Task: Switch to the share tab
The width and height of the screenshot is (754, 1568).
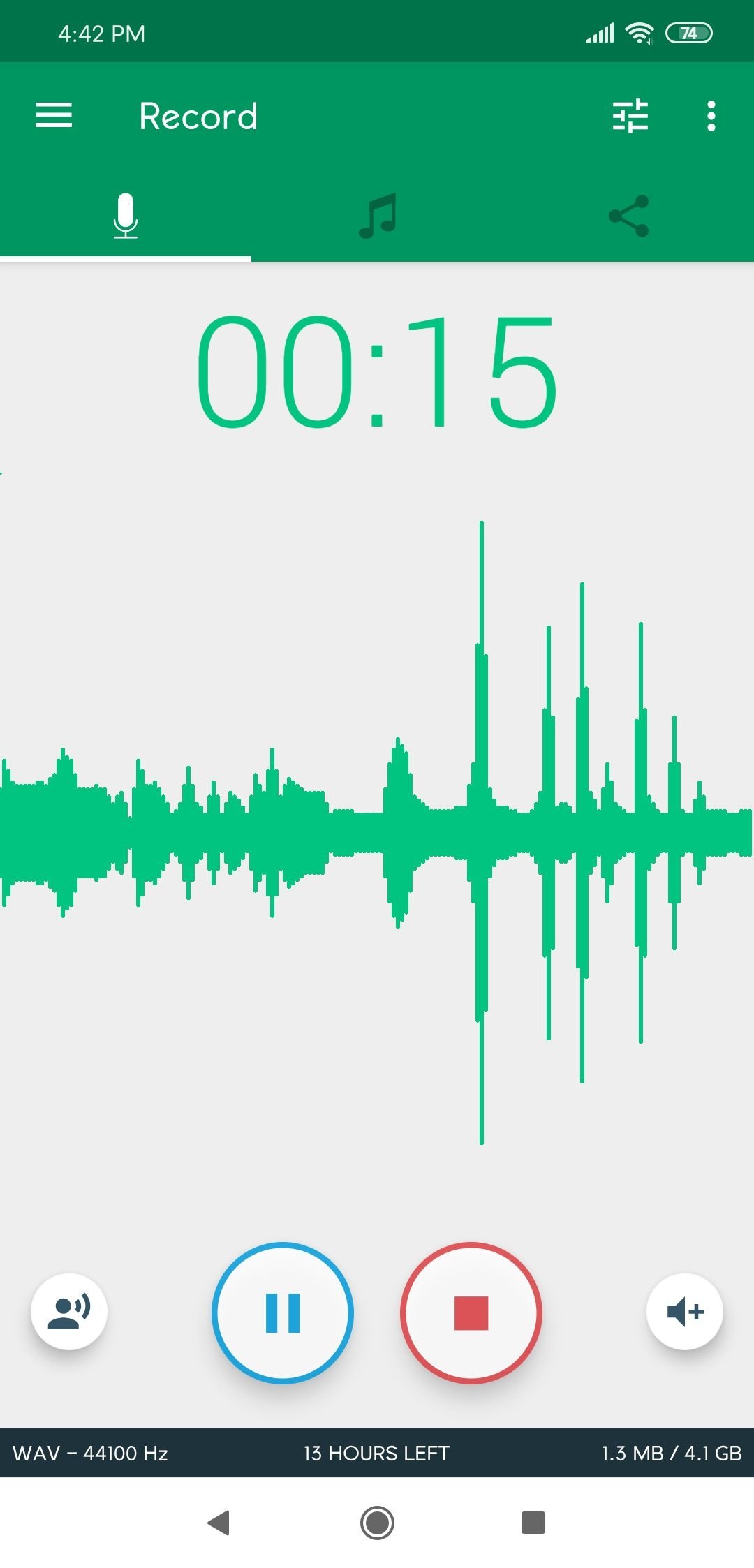Action: coord(628,216)
